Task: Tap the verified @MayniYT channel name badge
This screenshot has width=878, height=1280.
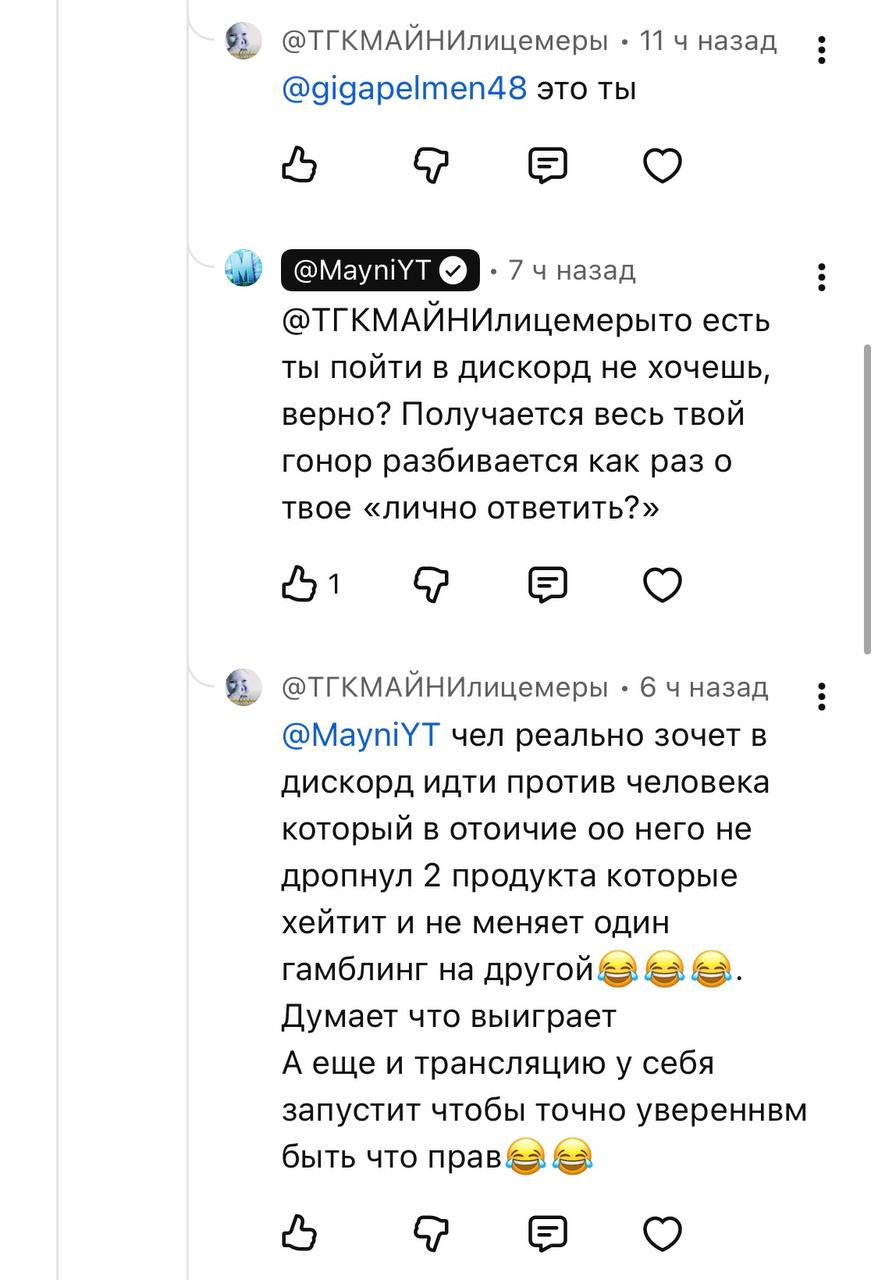Action: [380, 270]
